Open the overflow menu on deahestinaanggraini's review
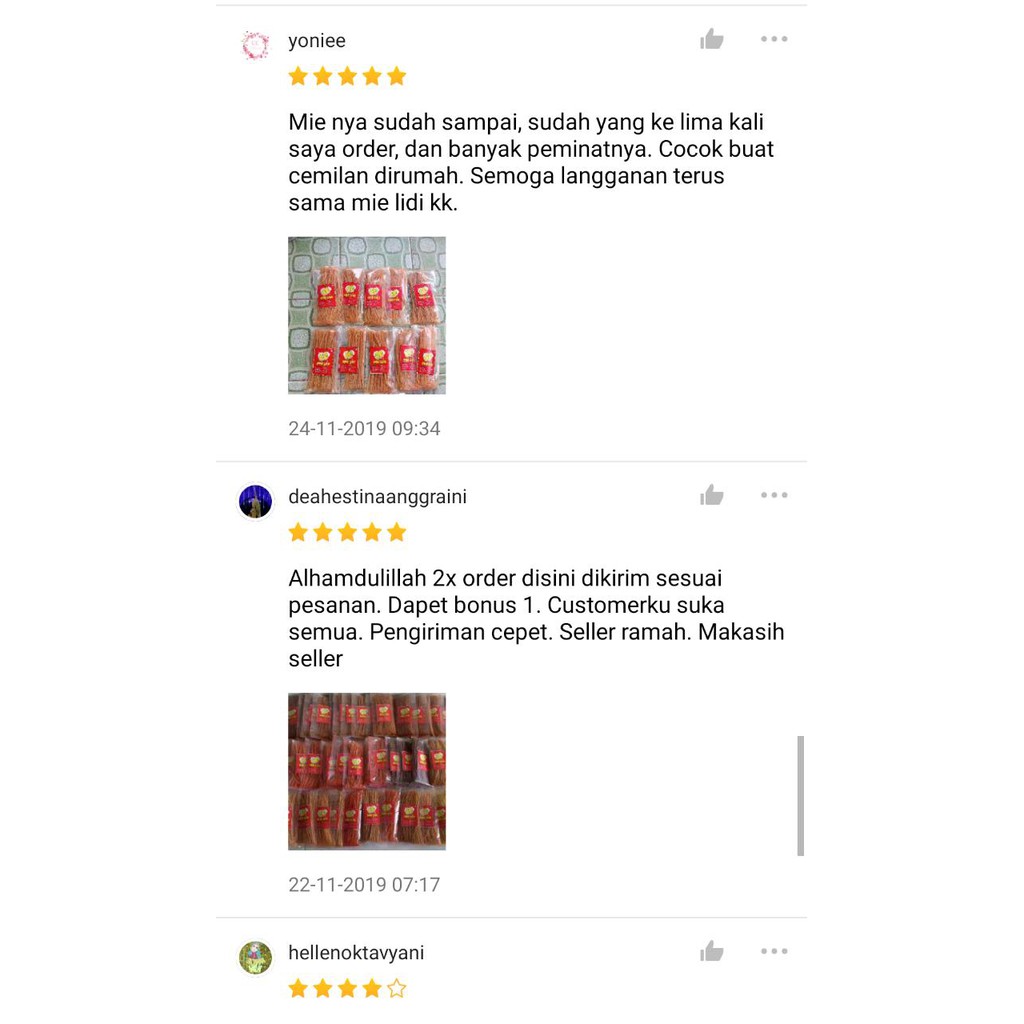Screen dimensions: 1024x1024 click(773, 496)
